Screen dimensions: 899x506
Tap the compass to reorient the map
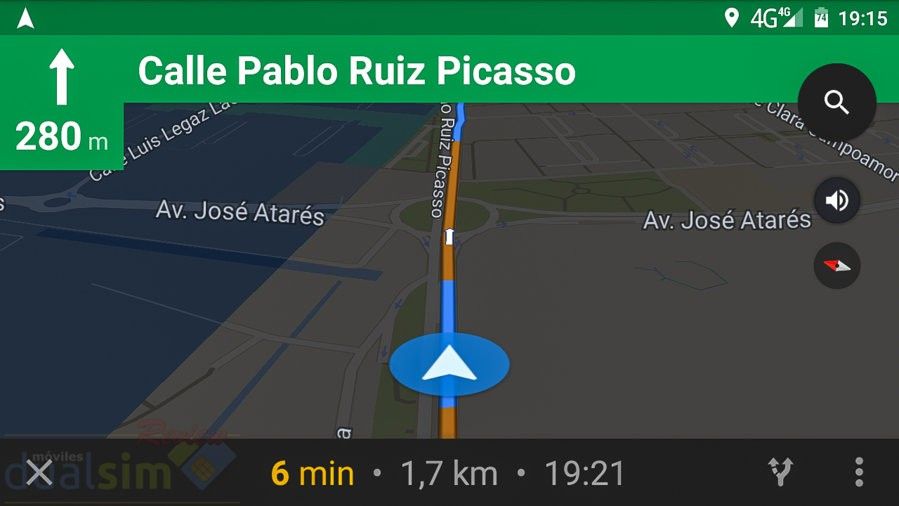[837, 265]
